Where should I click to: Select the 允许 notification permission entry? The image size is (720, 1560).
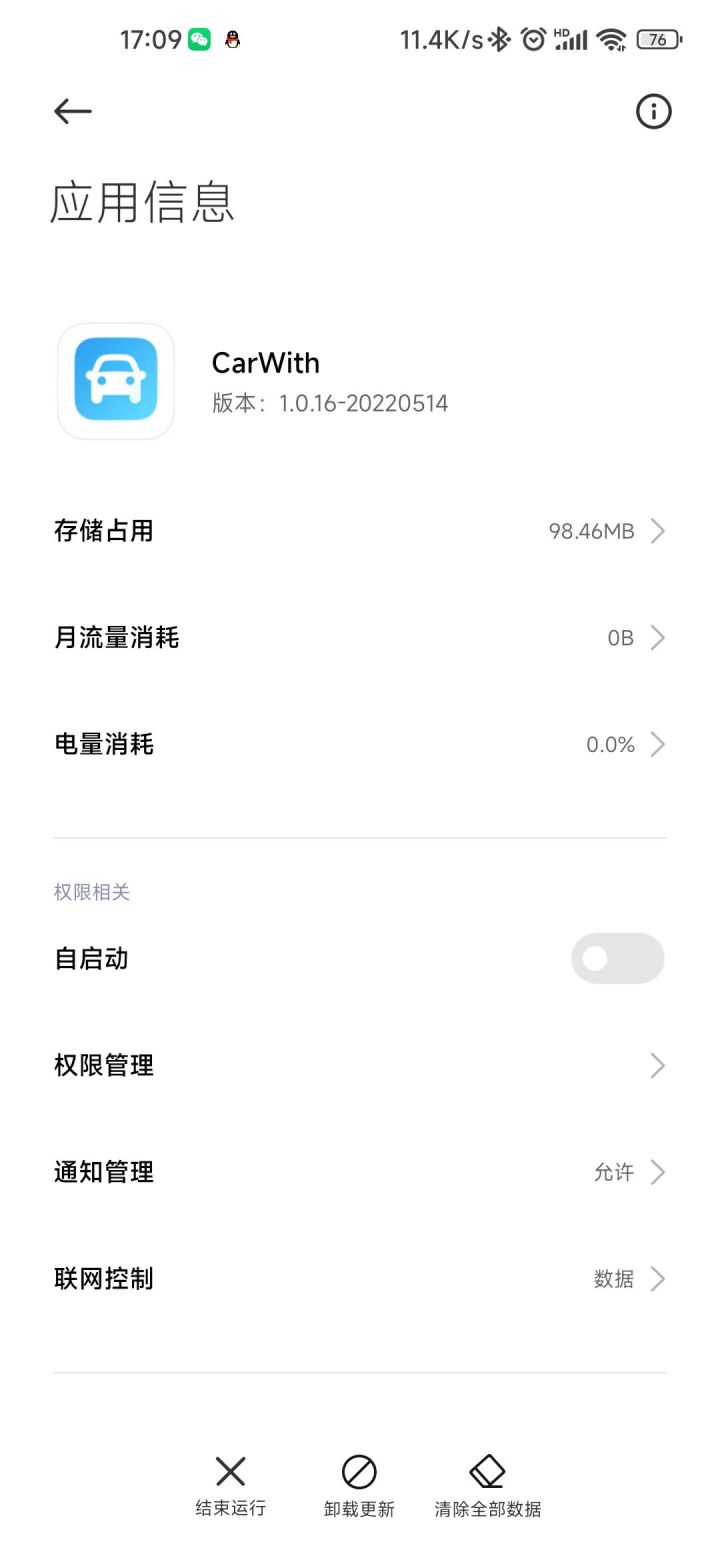(x=613, y=1171)
